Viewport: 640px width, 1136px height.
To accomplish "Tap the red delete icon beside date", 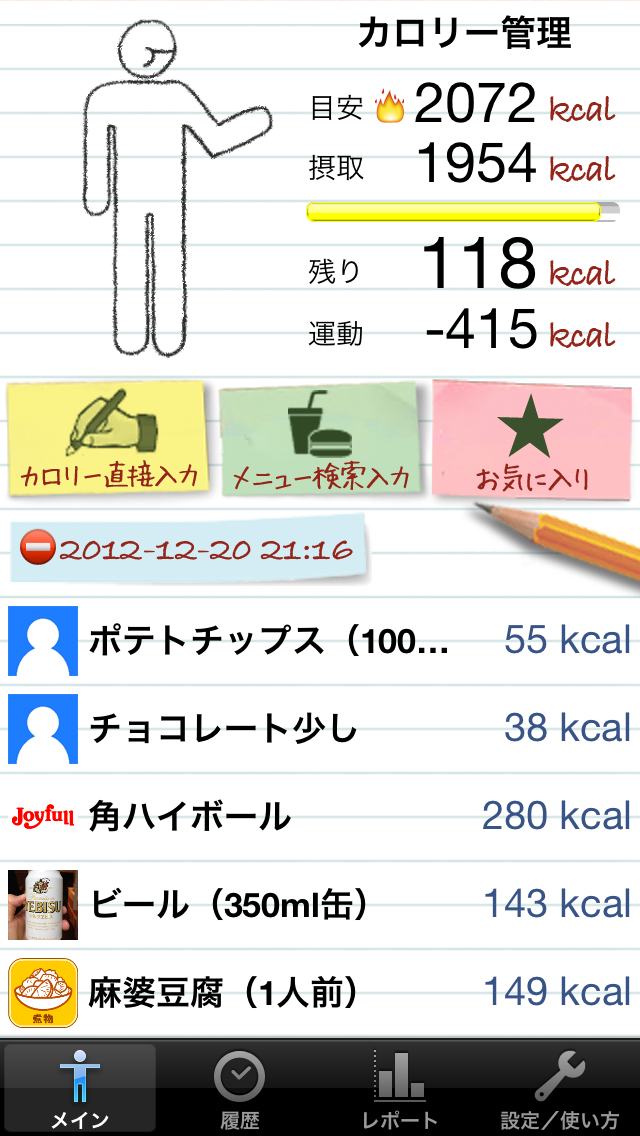I will [37, 549].
